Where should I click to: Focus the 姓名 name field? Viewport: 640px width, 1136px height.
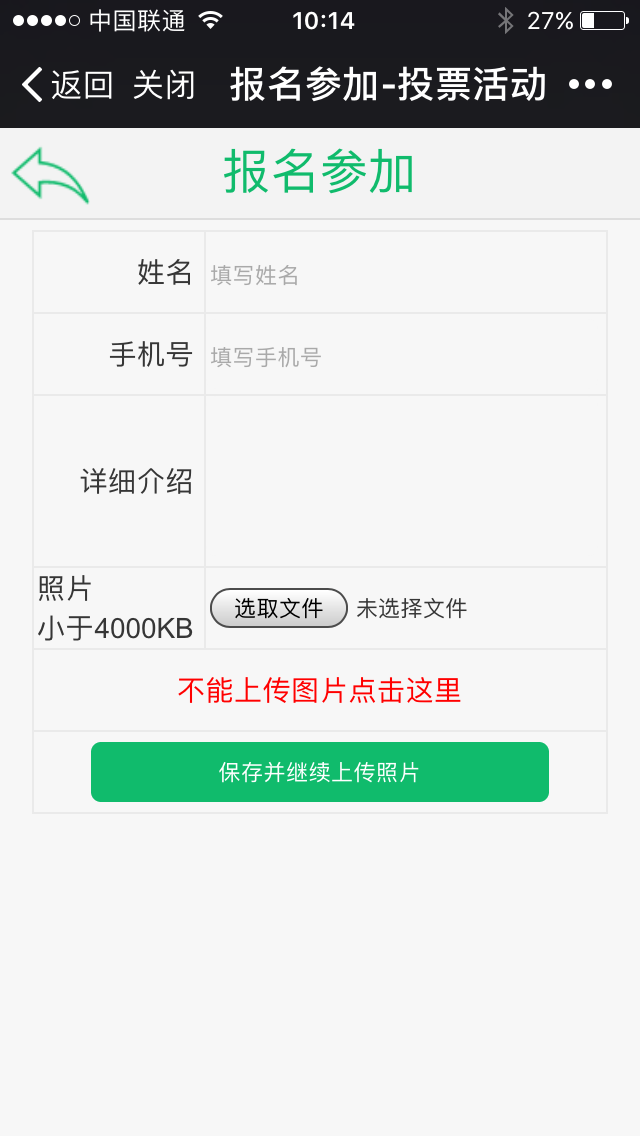[x=406, y=273]
